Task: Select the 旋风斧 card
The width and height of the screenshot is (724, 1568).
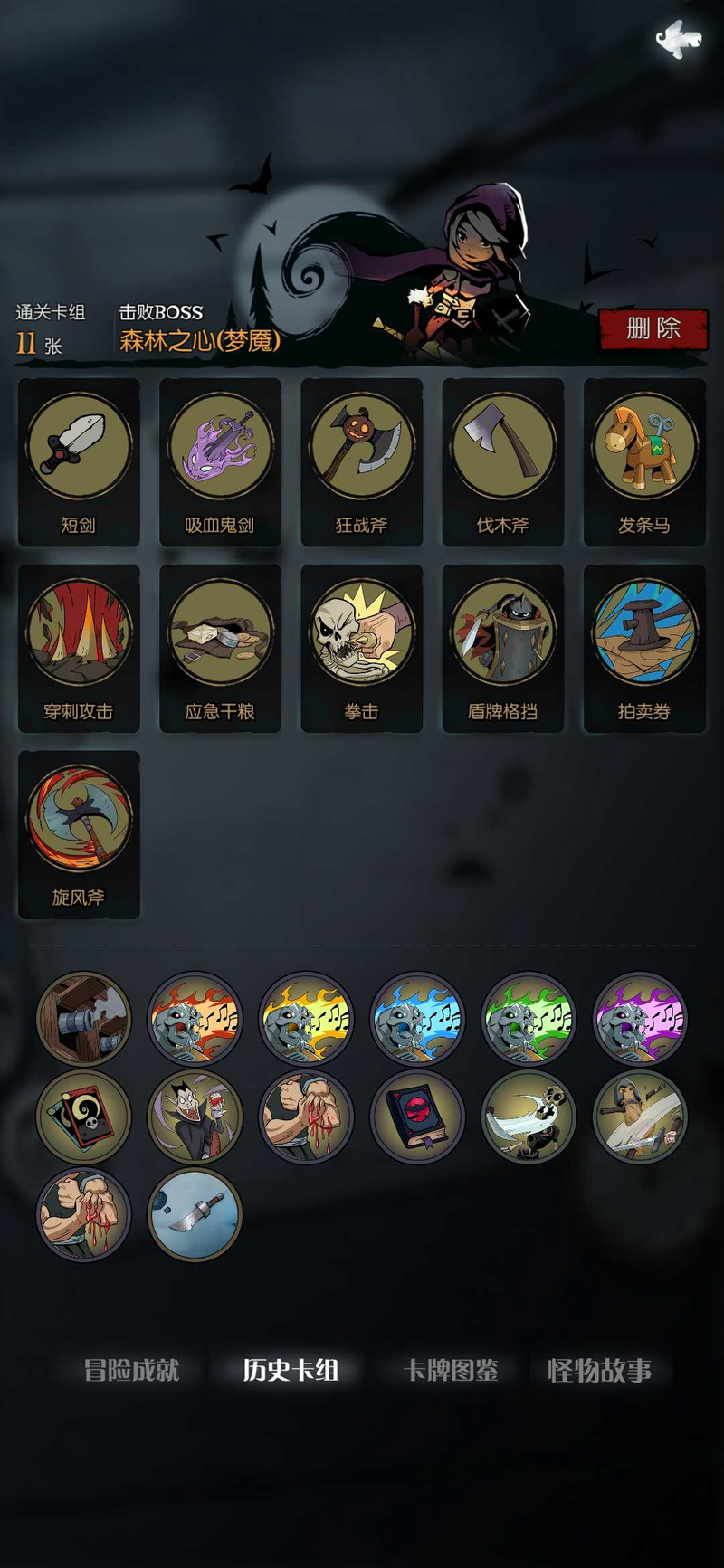Action: point(79,834)
